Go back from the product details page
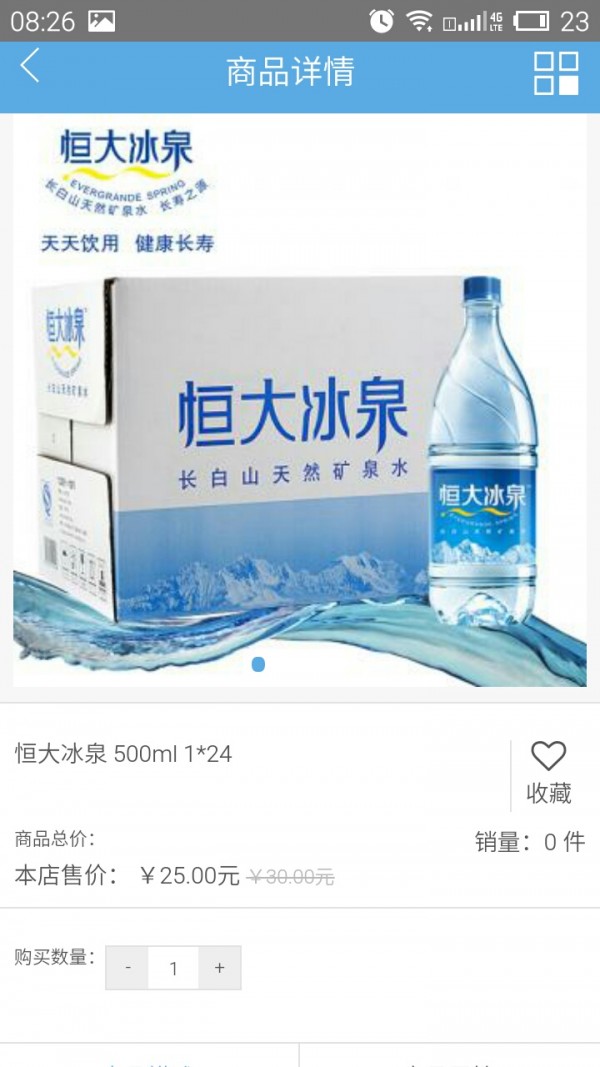The image size is (600, 1067). click(x=30, y=68)
